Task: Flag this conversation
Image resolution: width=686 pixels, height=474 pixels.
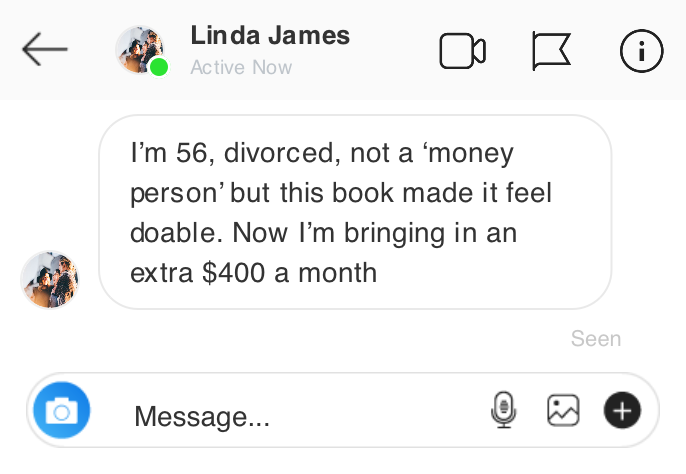Action: (551, 51)
